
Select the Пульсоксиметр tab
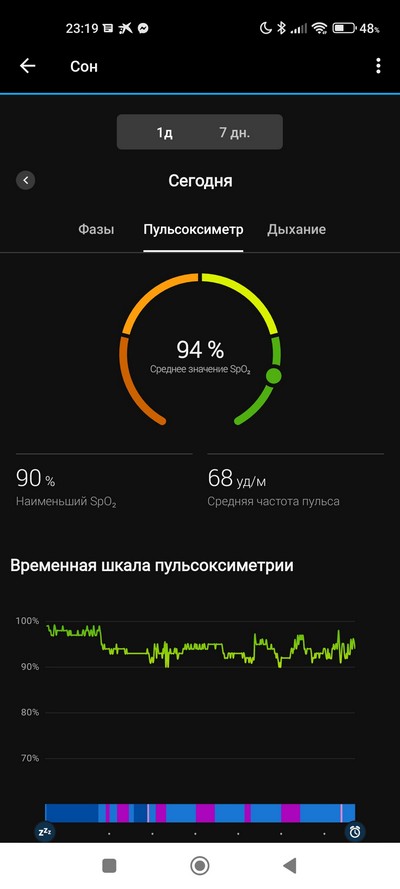(193, 230)
